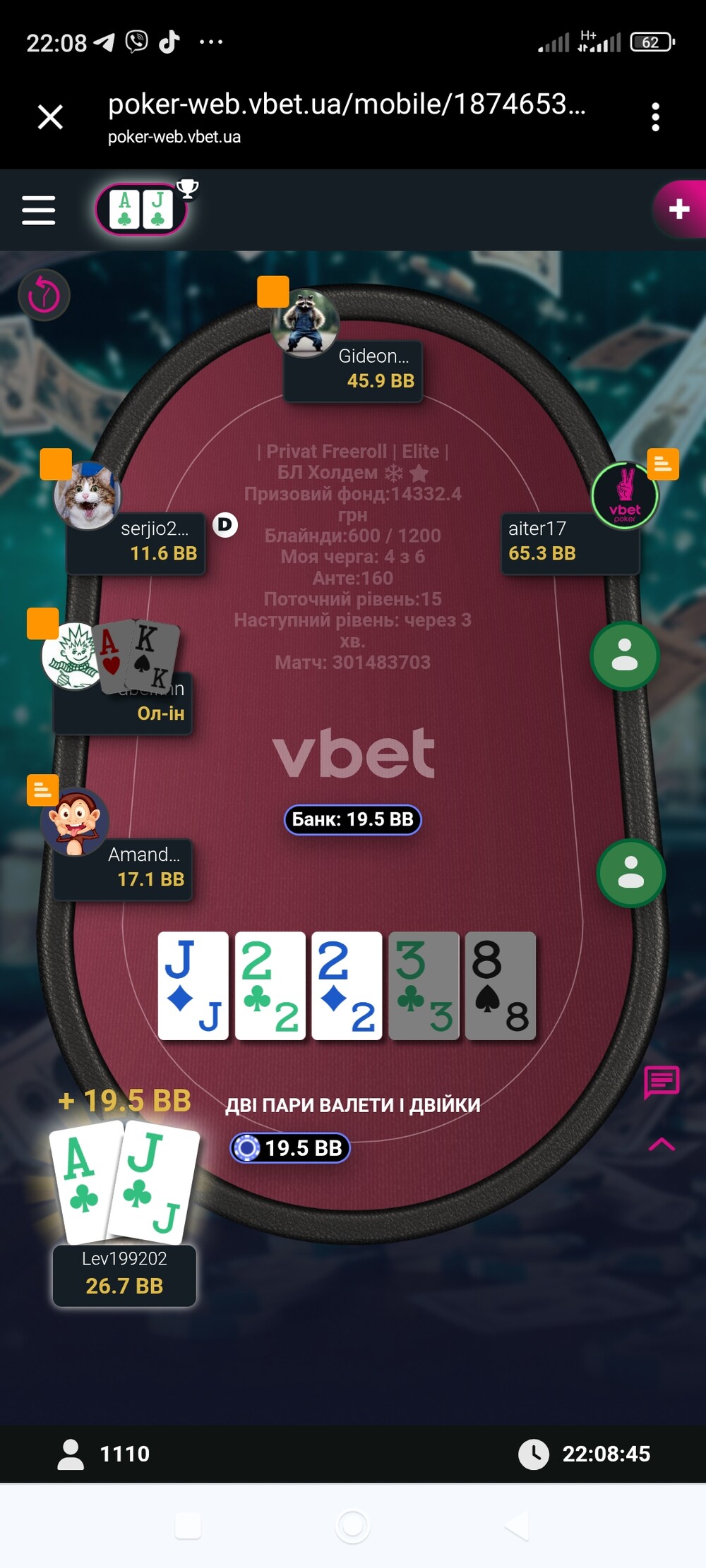The height and width of the screenshot is (1568, 706).
Task: Go to the system home screen
Action: click(x=353, y=1526)
